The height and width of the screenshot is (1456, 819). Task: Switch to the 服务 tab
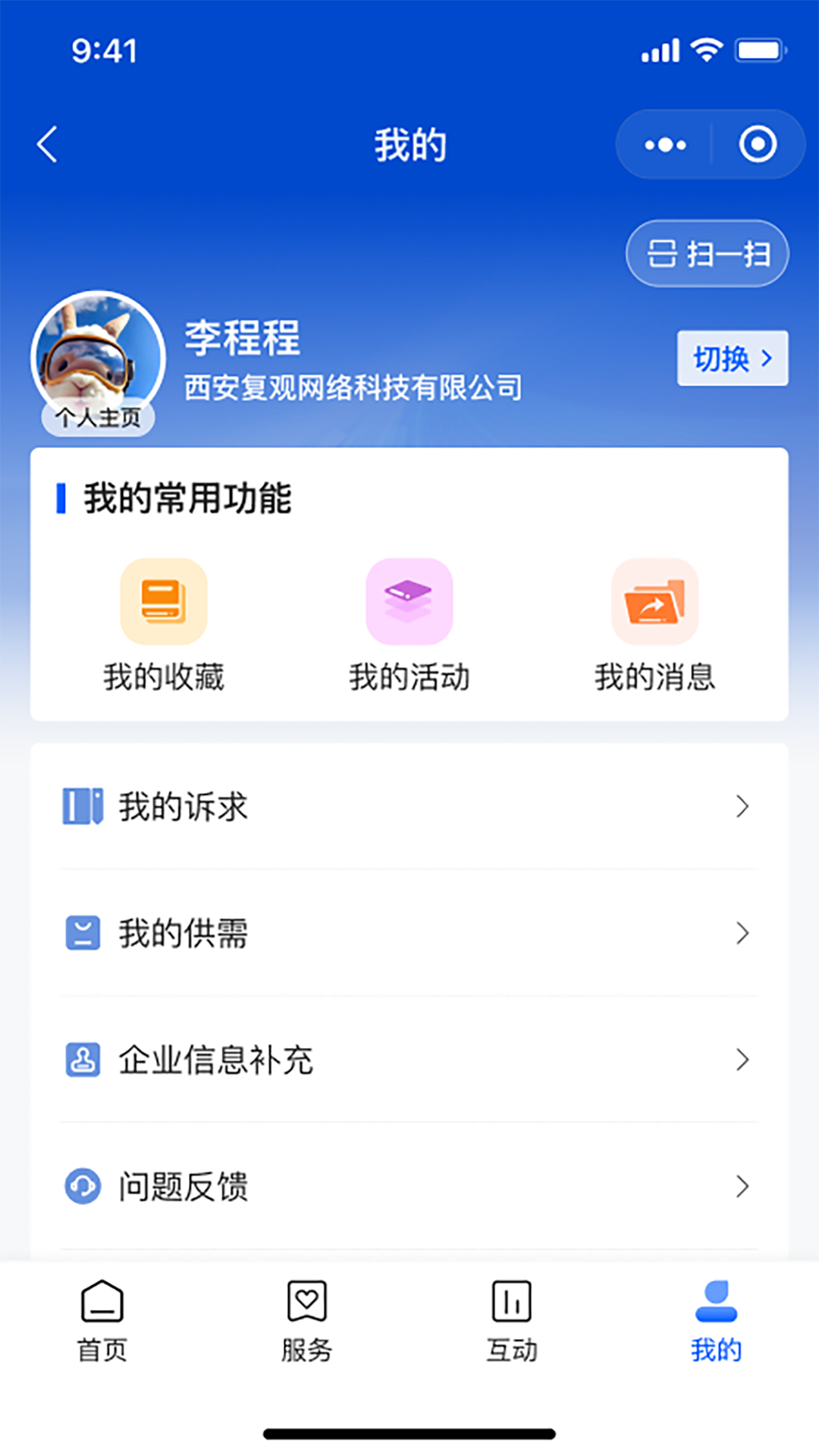tap(307, 1320)
